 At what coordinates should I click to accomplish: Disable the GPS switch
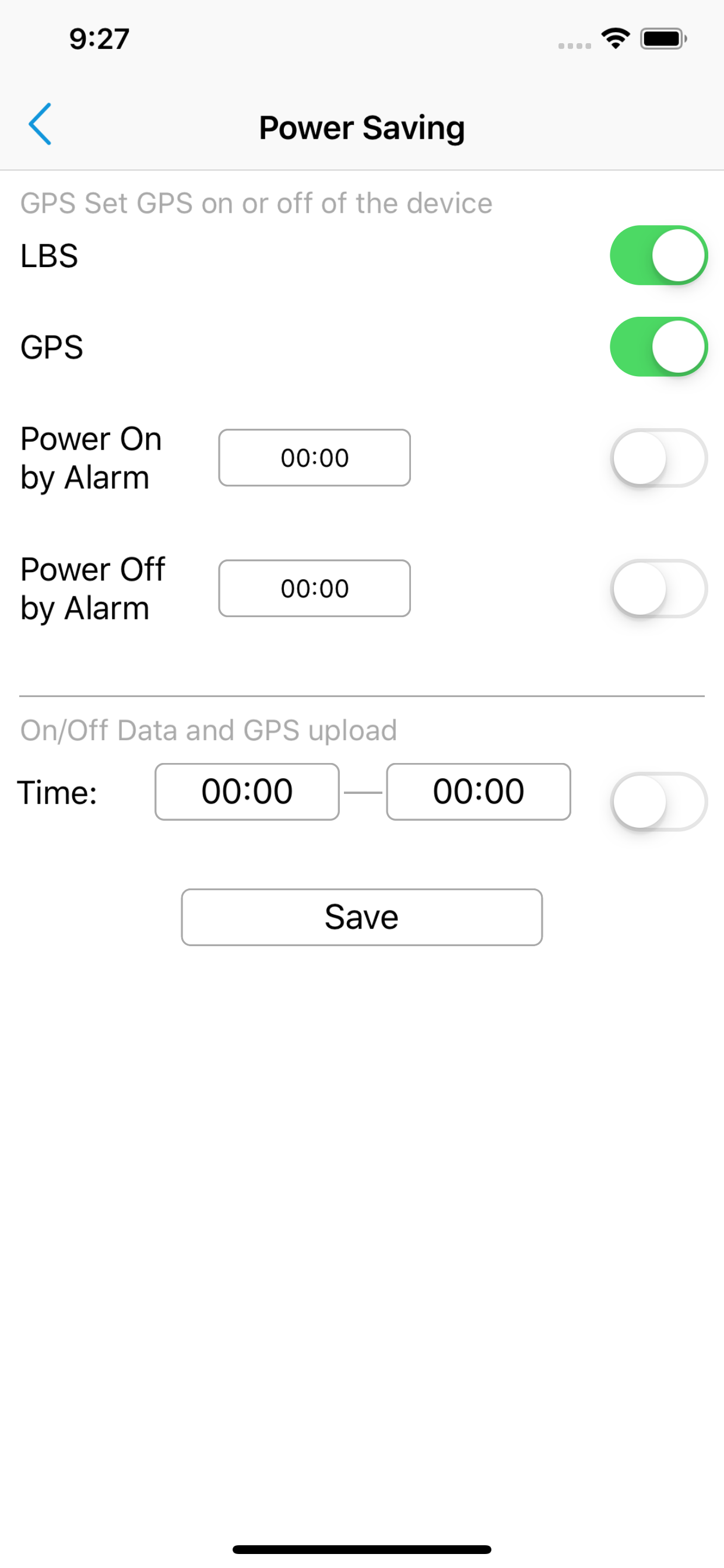(x=658, y=347)
